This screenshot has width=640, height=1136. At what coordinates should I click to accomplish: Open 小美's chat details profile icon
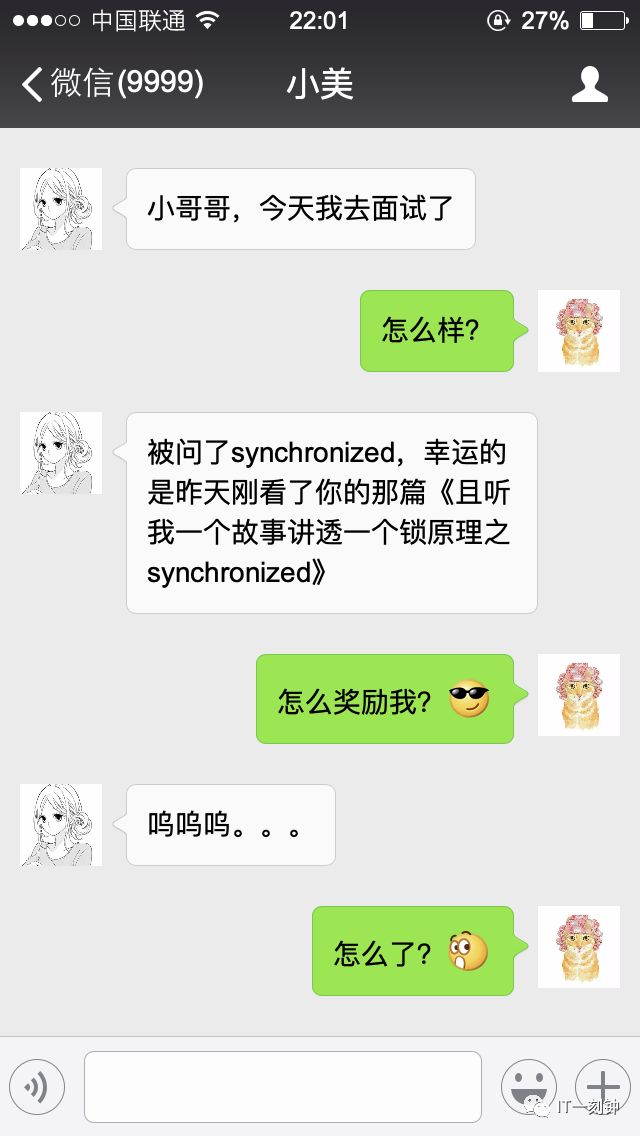pos(590,84)
